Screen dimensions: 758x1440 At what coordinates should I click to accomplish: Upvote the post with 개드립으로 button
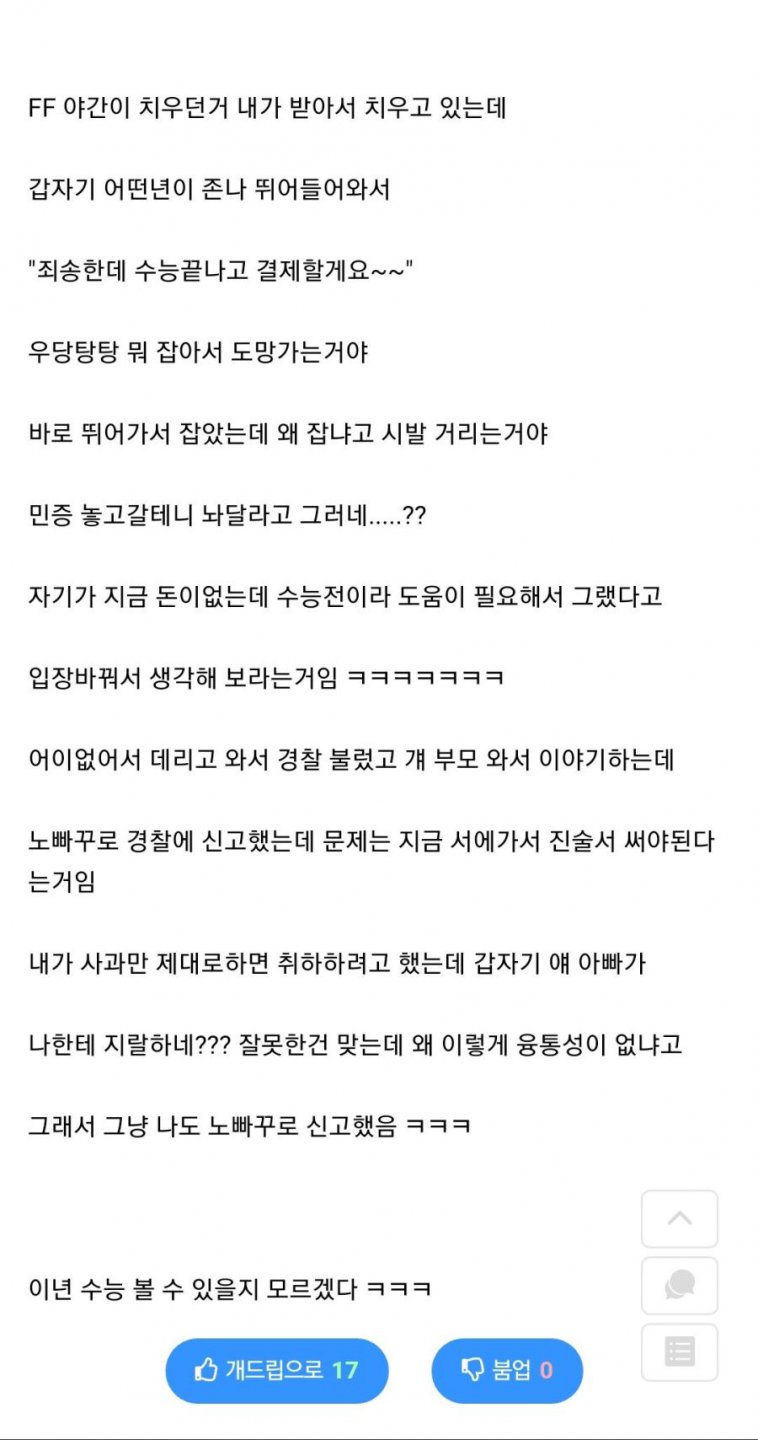[x=277, y=1370]
